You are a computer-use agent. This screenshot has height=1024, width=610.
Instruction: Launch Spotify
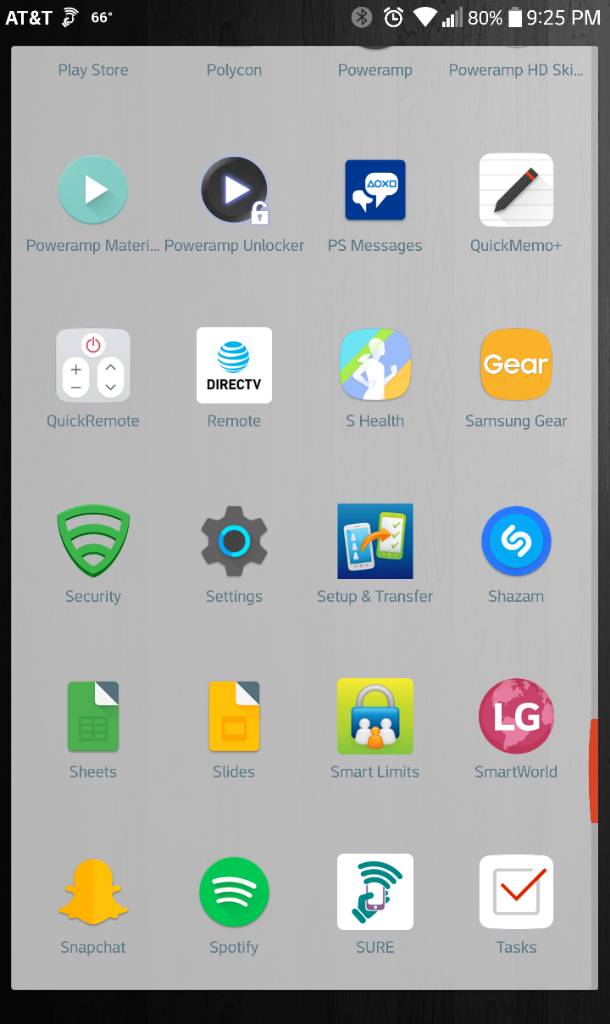pos(234,891)
